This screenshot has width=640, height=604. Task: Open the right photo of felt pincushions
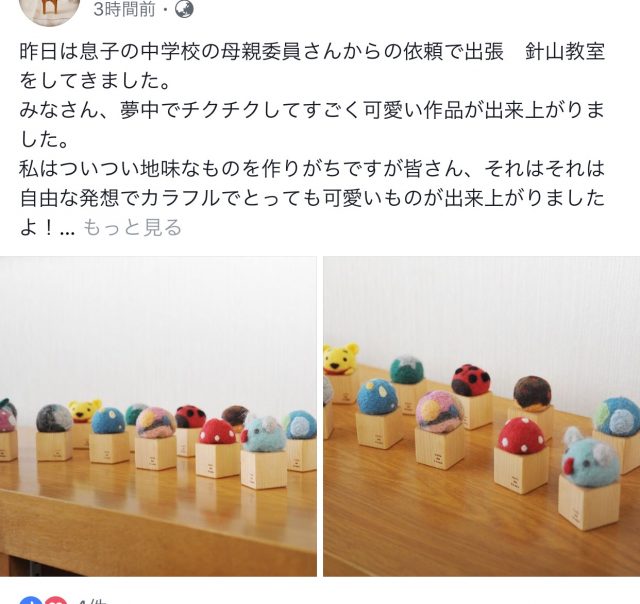[x=481, y=415]
